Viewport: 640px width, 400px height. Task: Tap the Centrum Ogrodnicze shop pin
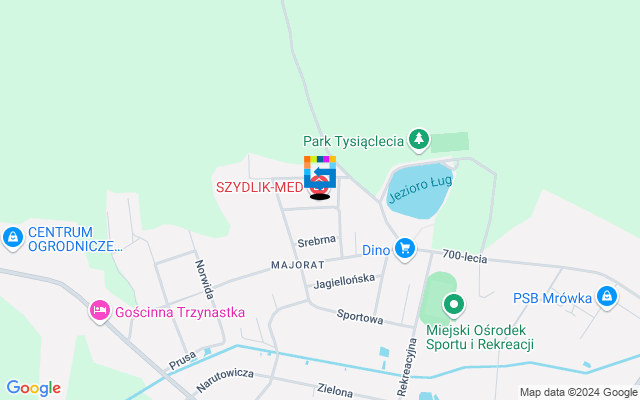click(x=13, y=238)
